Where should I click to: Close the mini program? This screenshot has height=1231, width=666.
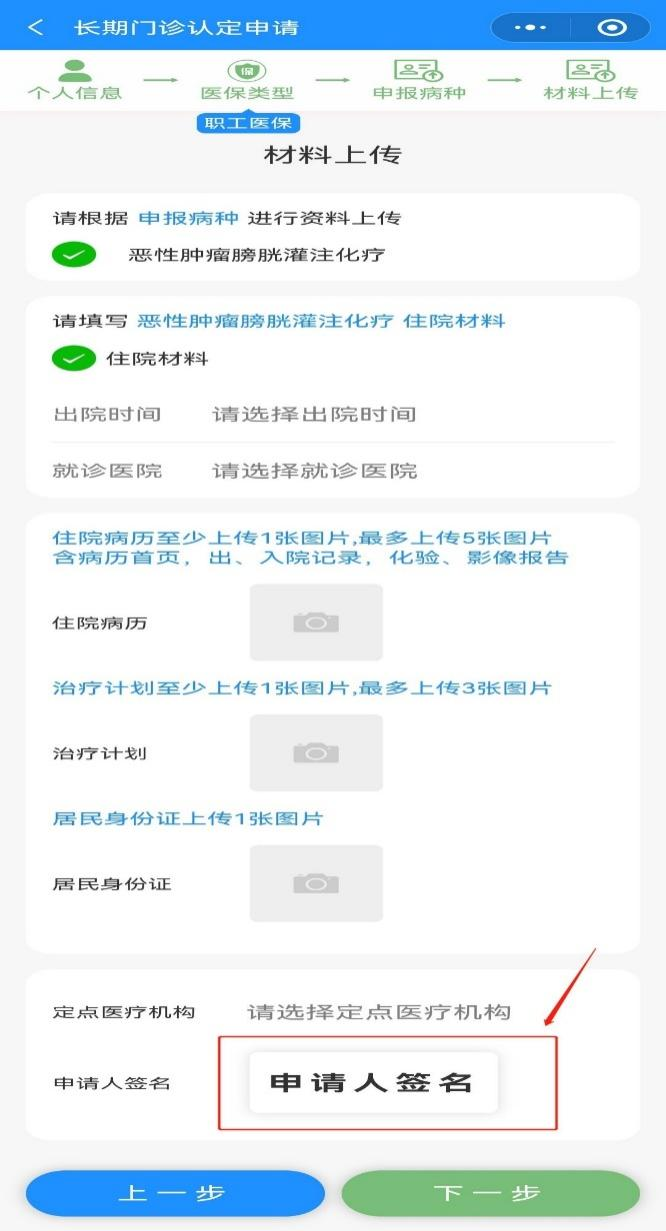point(610,27)
